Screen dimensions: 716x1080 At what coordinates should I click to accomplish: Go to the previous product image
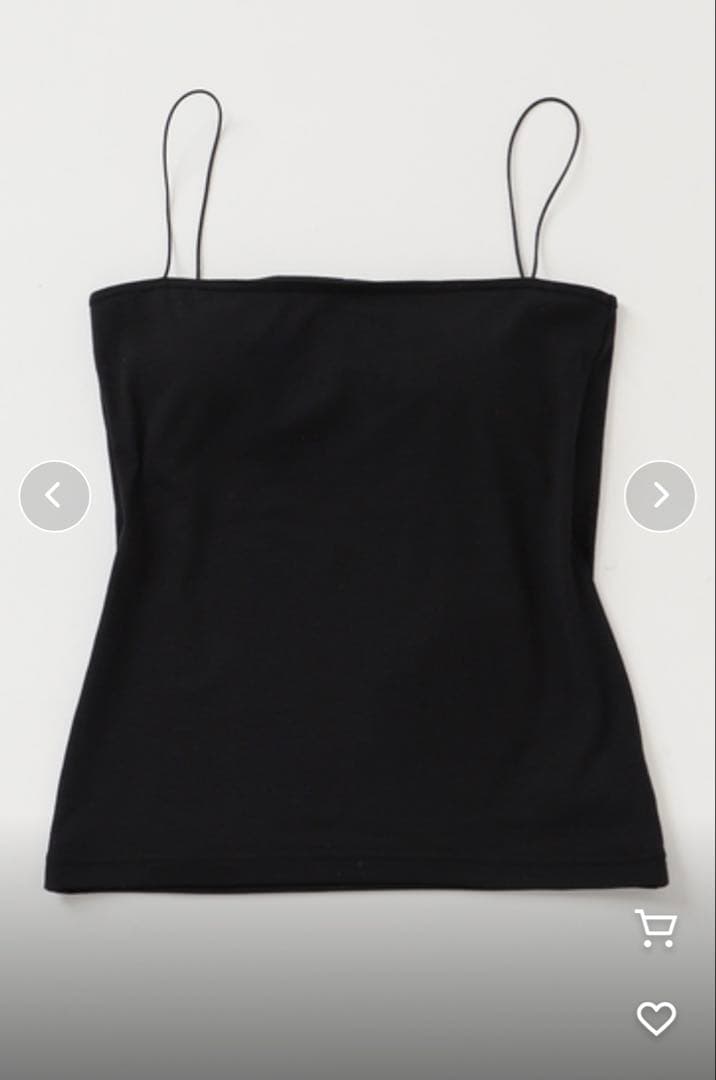tap(54, 495)
